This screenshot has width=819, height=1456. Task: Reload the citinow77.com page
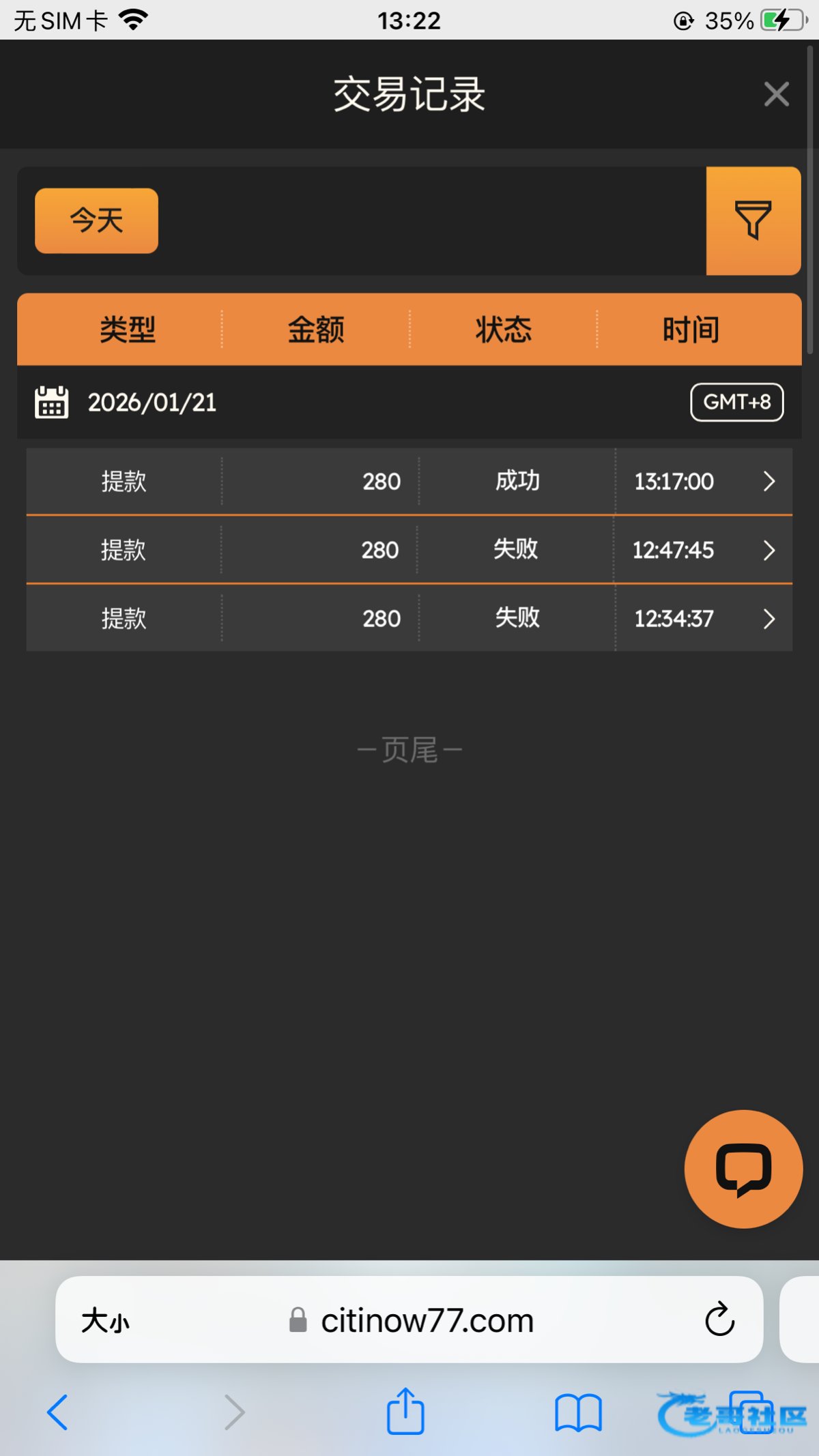(x=719, y=1320)
